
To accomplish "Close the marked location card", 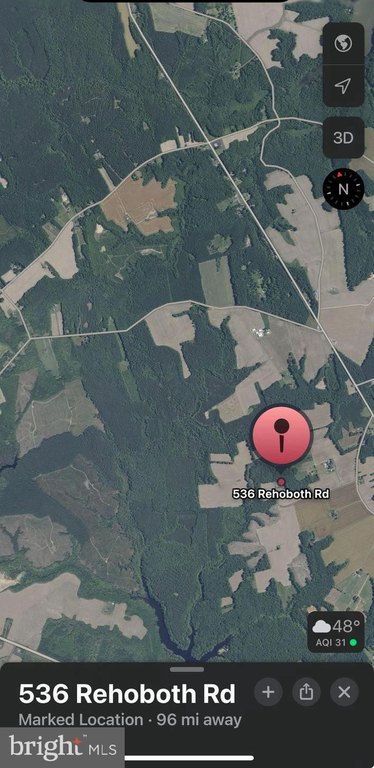I will click(x=344, y=692).
